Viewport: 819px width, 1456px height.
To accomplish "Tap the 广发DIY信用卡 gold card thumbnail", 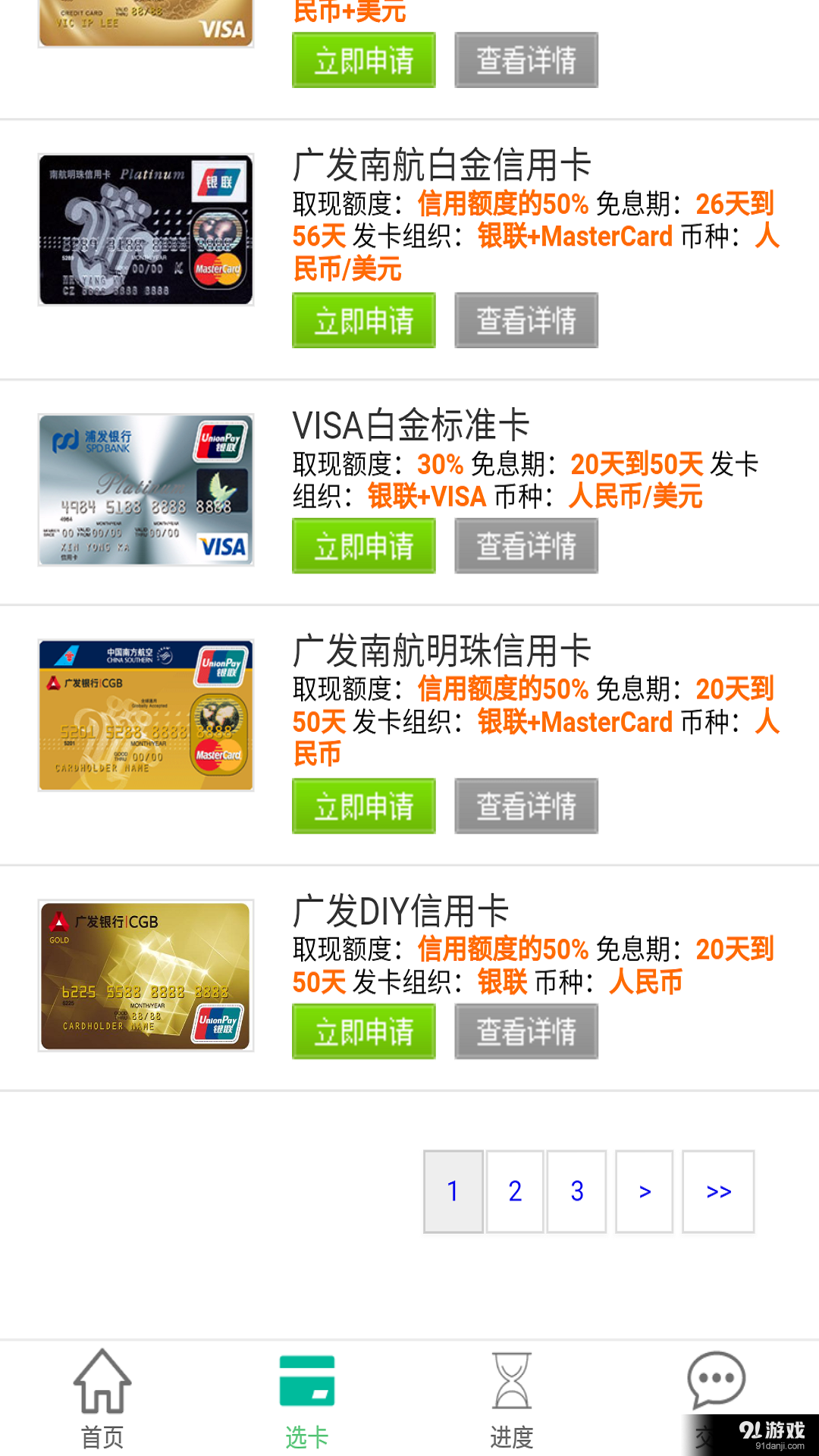I will click(x=144, y=973).
